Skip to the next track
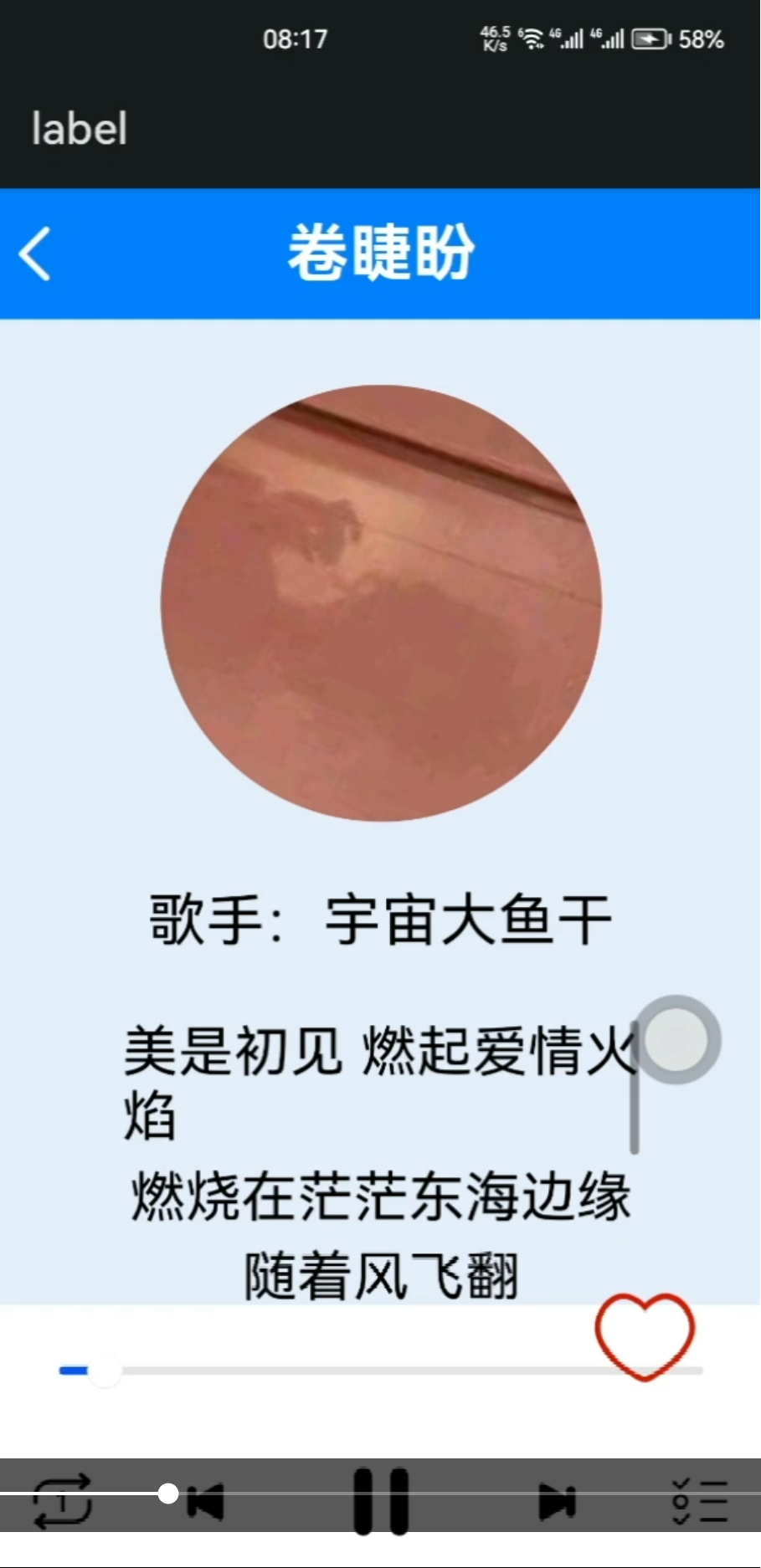The width and height of the screenshot is (761, 1568). pyautogui.click(x=557, y=1501)
